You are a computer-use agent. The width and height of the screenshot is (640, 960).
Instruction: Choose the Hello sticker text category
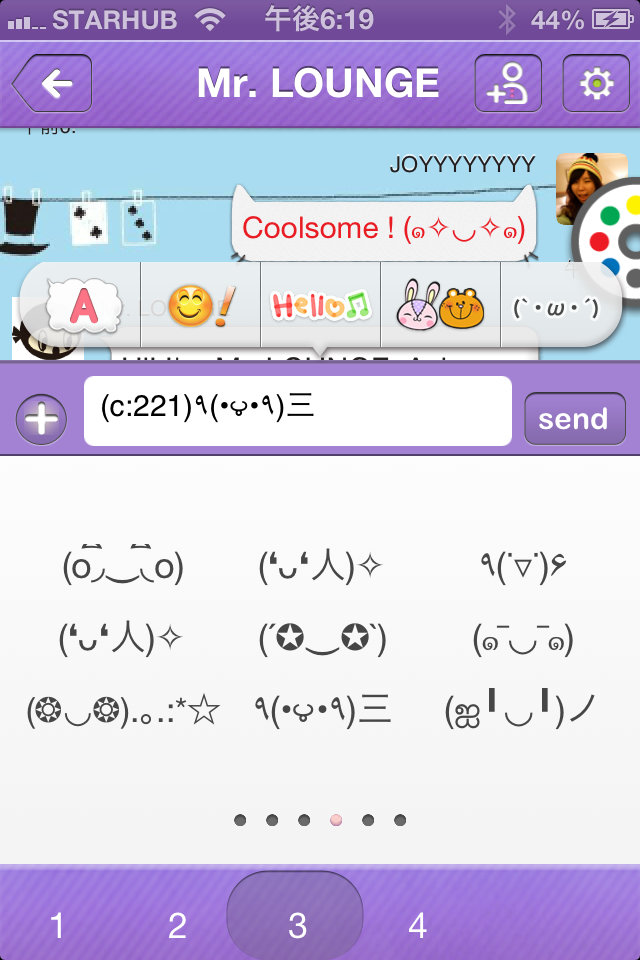point(320,305)
